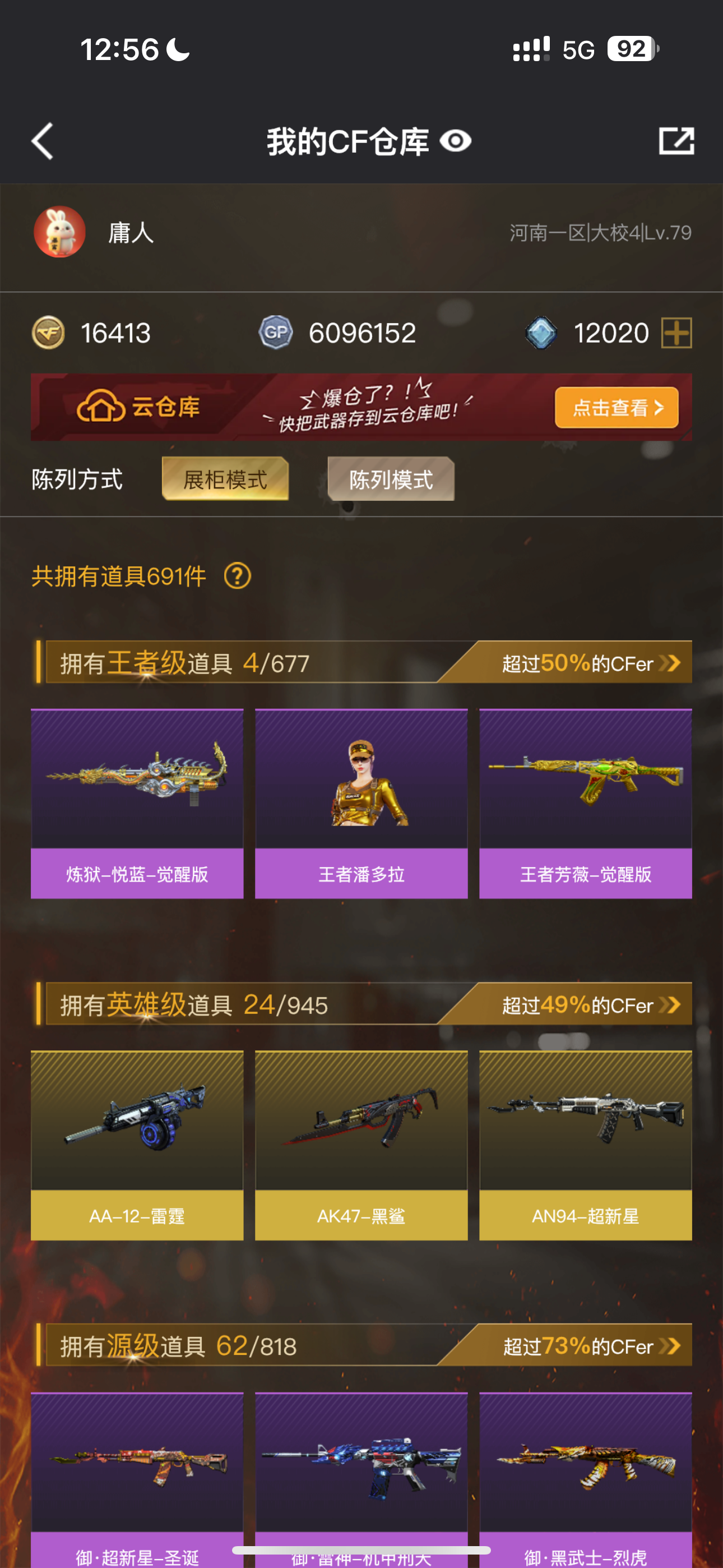This screenshot has width=723, height=1568.
Task: Switch to 陈列模式 display
Action: [x=391, y=479]
